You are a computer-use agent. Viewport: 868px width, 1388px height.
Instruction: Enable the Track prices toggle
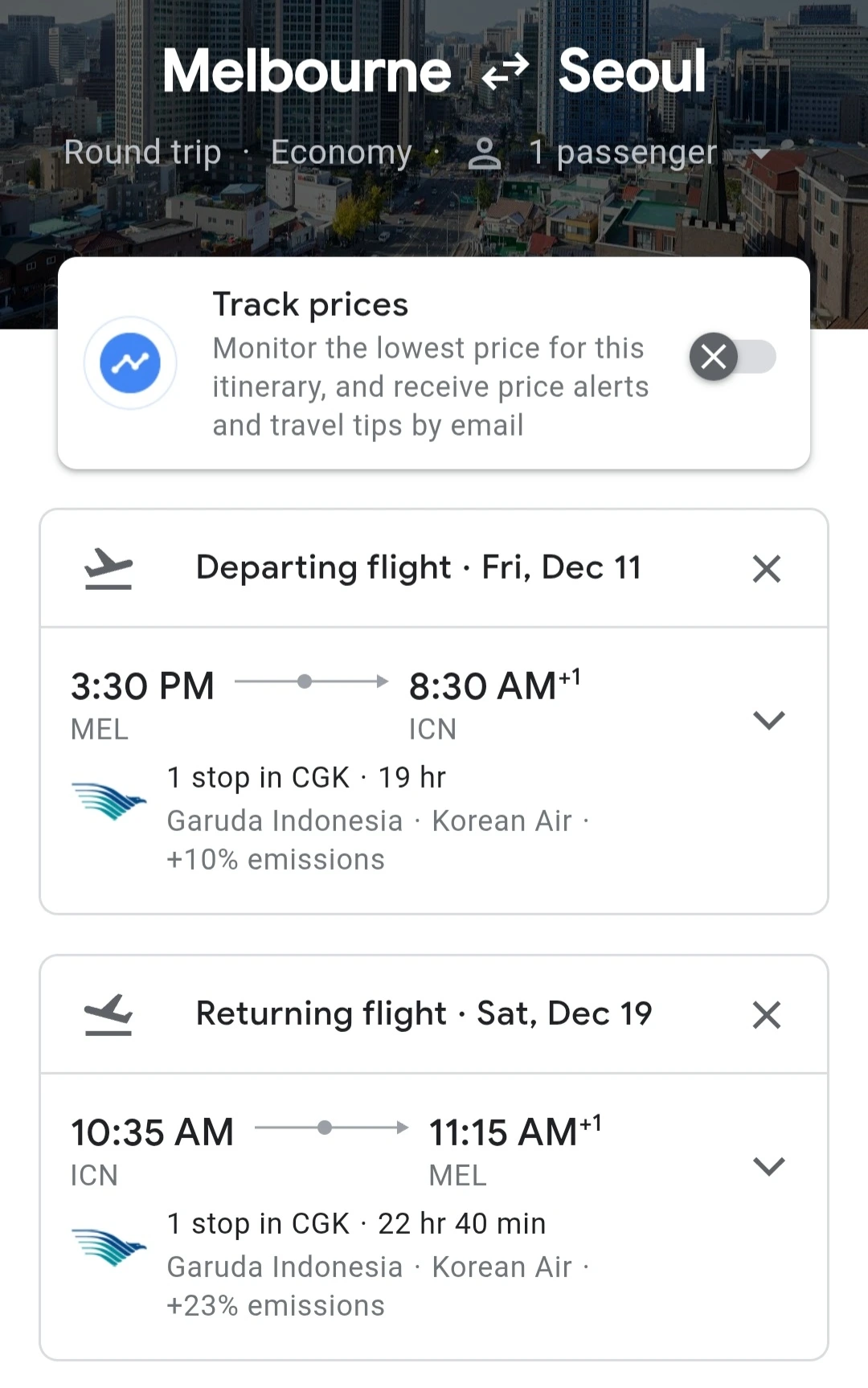[x=732, y=357]
